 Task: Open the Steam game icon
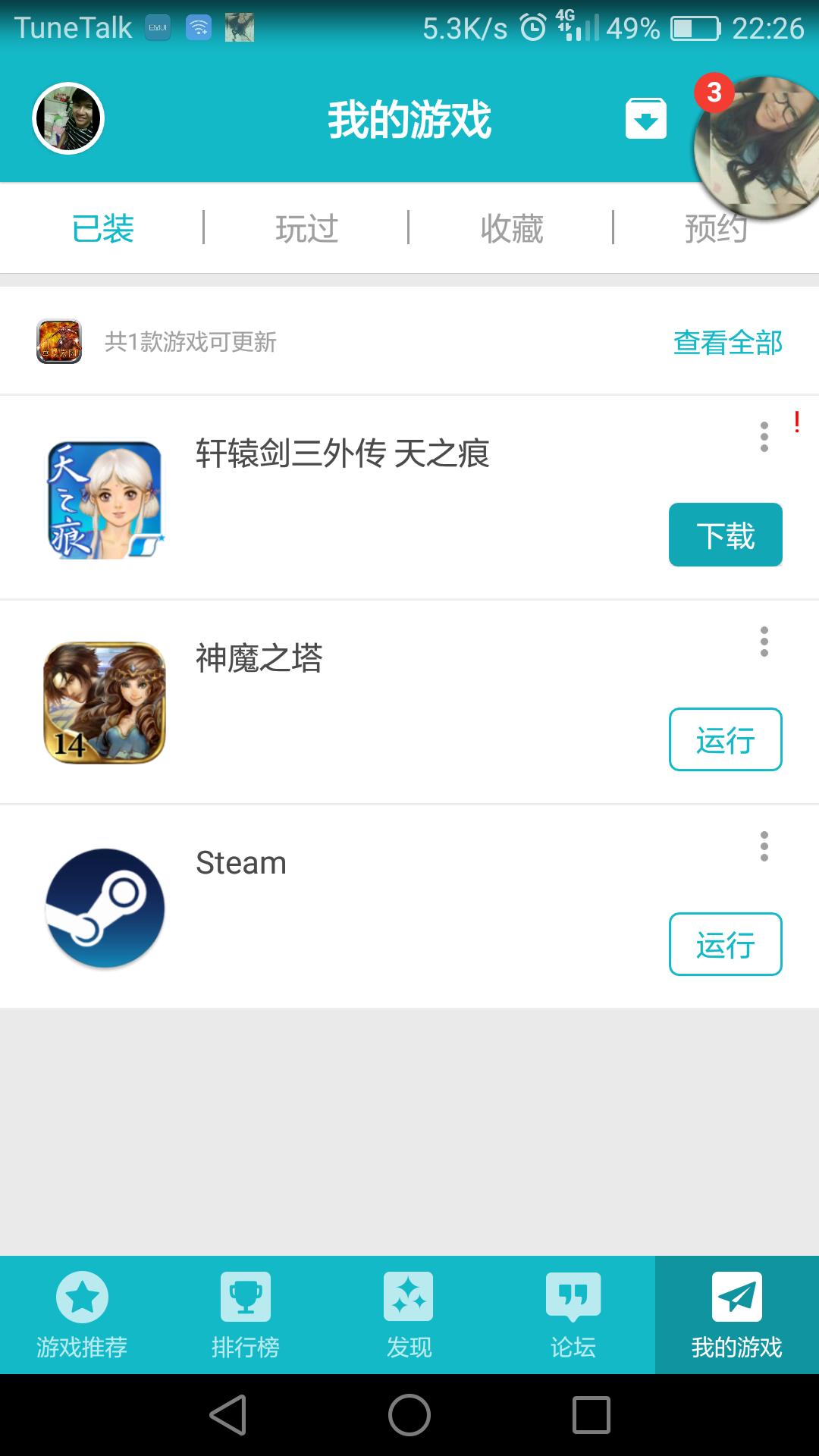click(103, 907)
